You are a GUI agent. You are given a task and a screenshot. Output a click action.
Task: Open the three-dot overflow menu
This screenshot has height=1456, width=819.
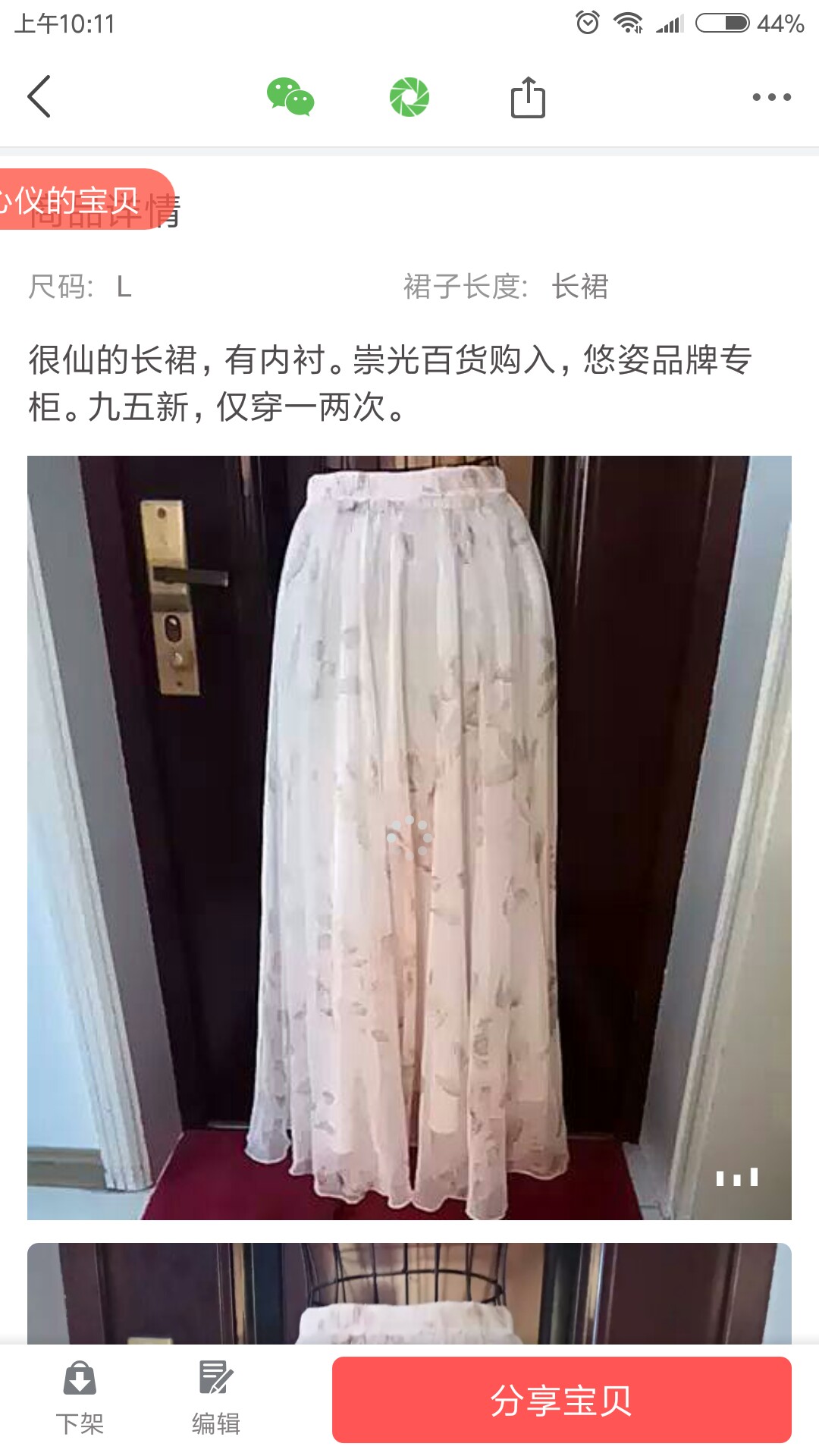(x=771, y=97)
